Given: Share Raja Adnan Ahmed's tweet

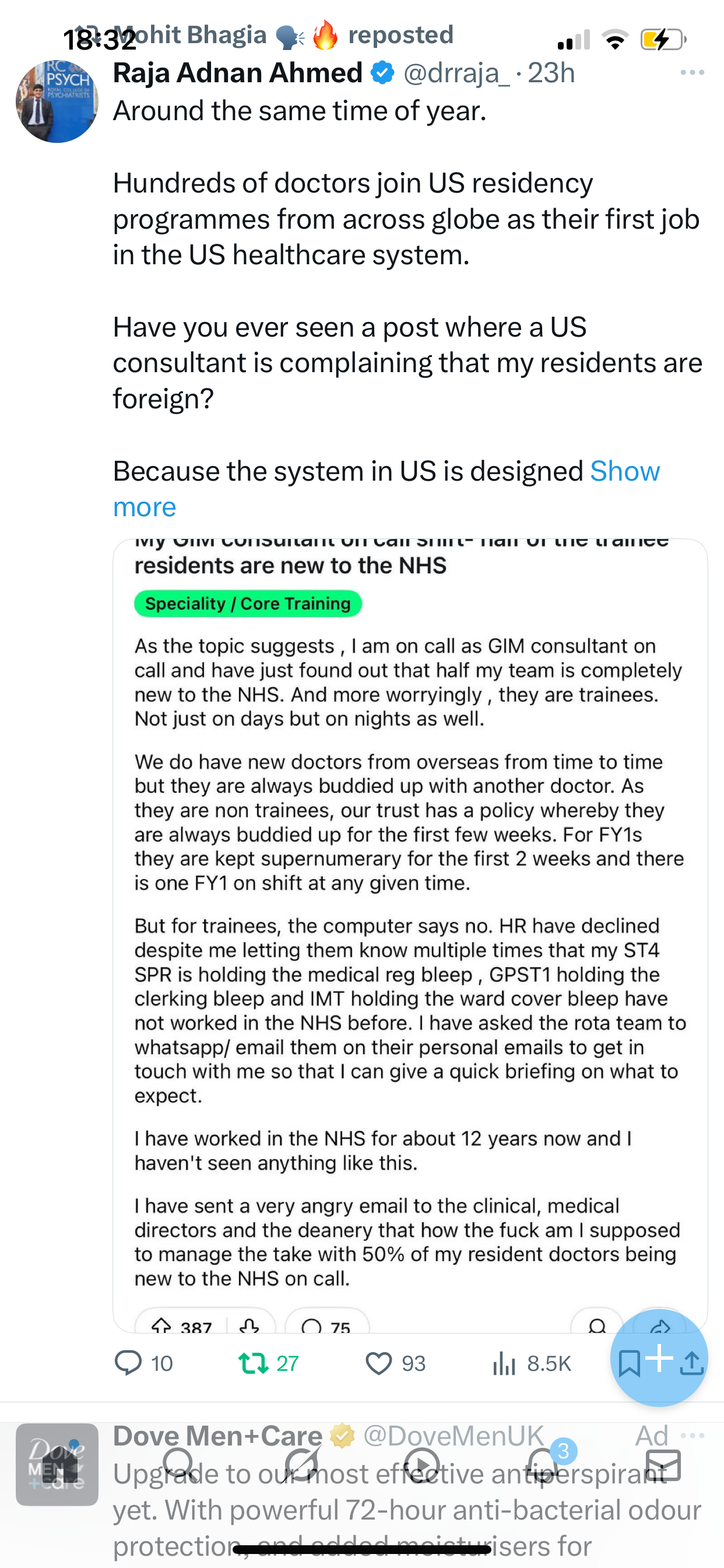Looking at the screenshot, I should pos(692,1363).
